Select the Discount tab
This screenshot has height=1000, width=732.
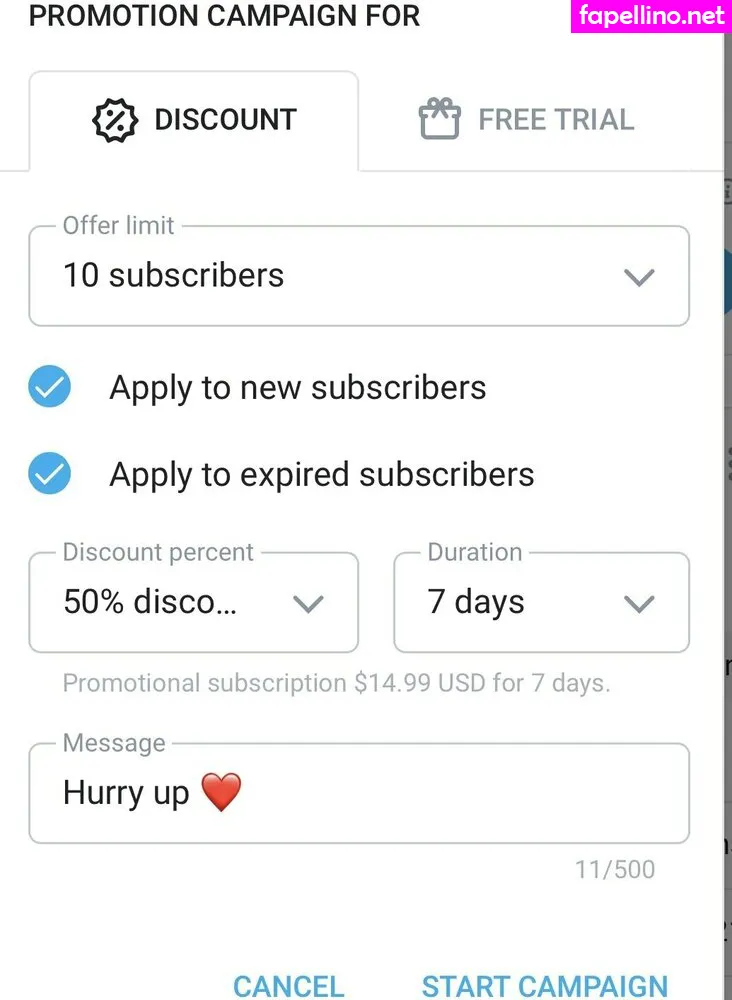click(x=194, y=120)
